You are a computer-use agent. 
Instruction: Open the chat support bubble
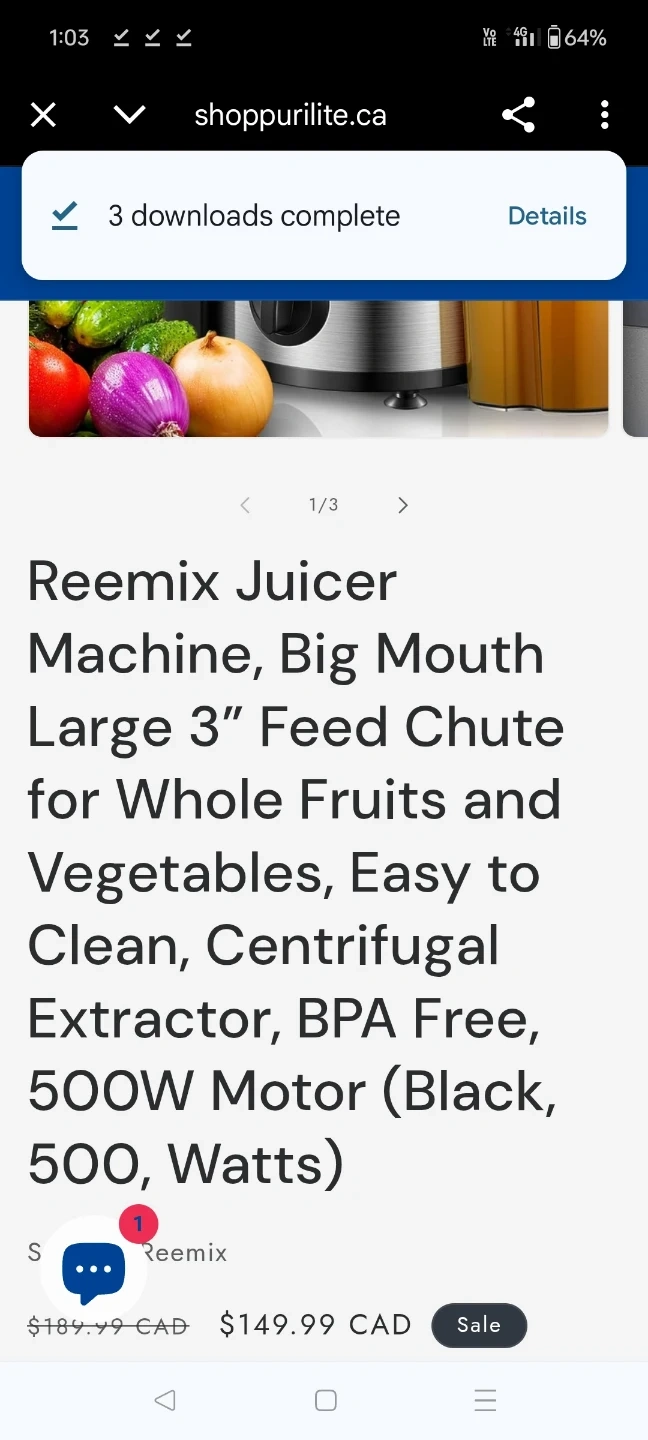coord(94,1270)
